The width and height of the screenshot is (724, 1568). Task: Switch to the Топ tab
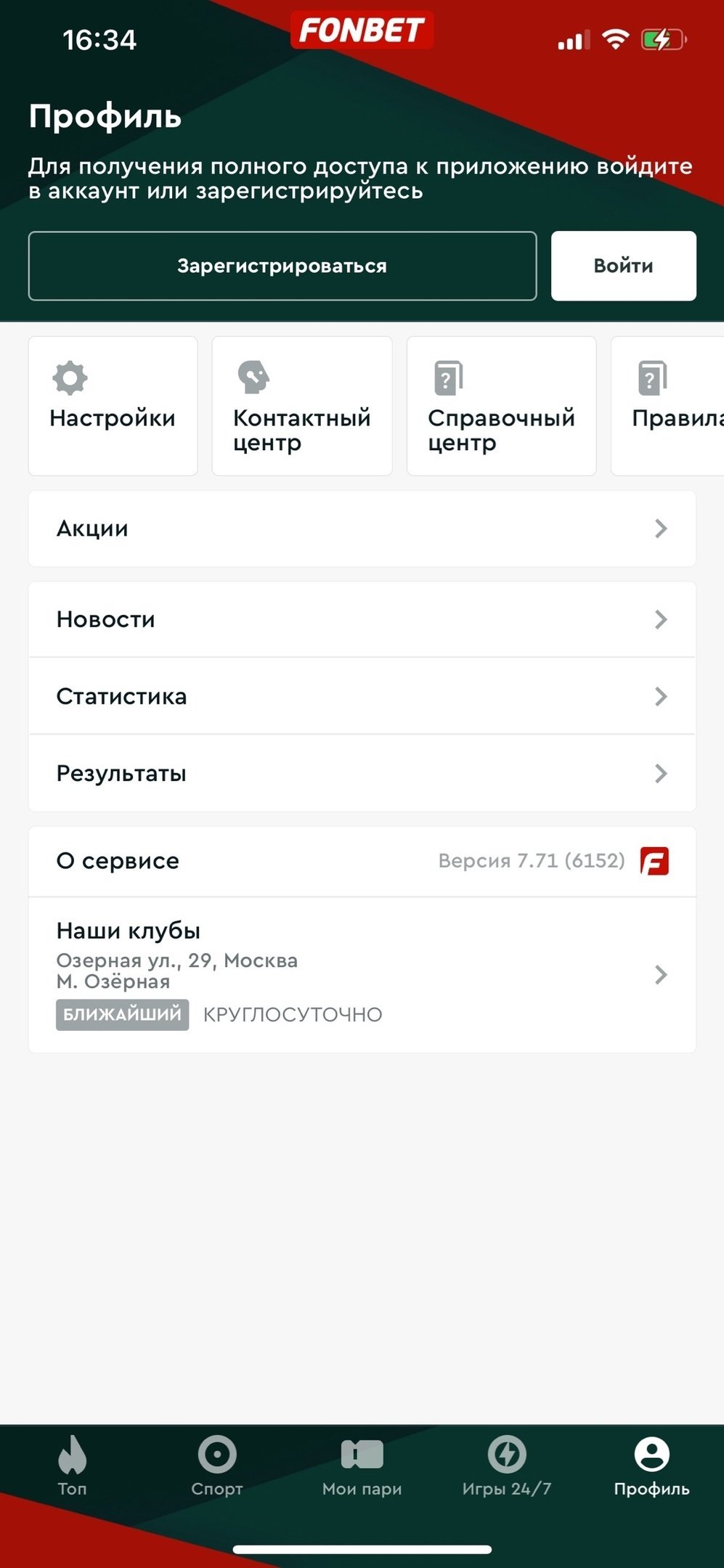72,1466
